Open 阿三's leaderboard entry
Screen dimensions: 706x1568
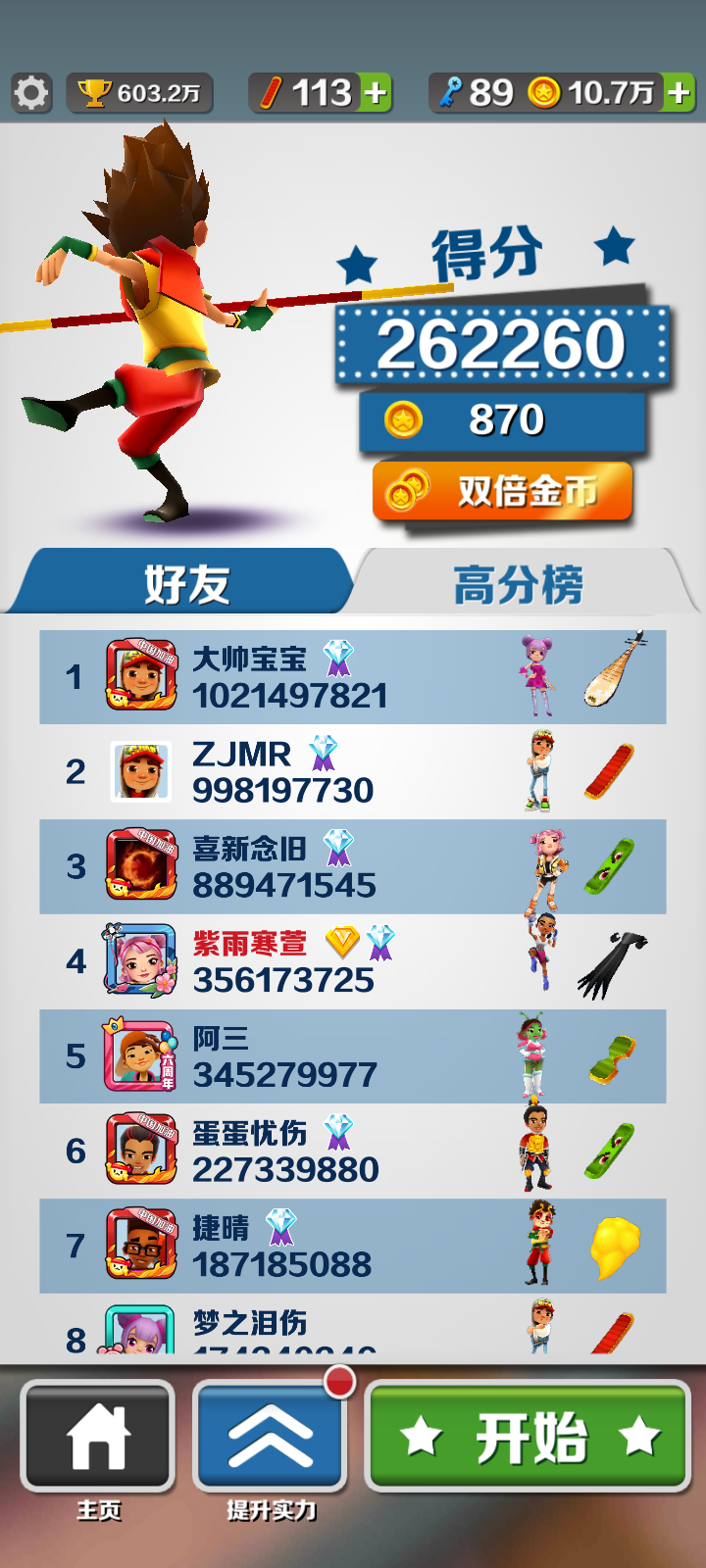tap(353, 1056)
